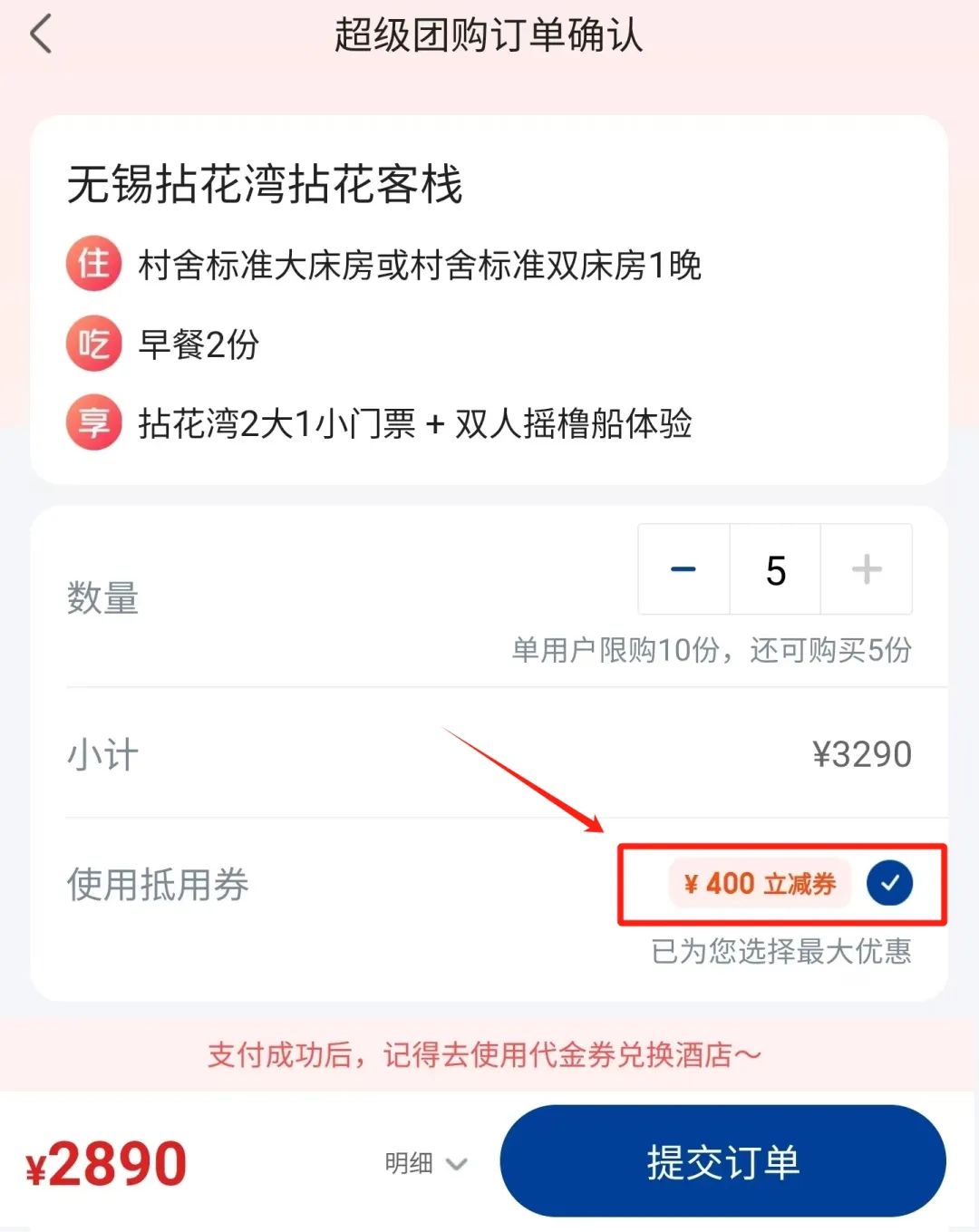Go back from order confirmation page
This screenshot has height=1232, width=979.
(x=42, y=36)
